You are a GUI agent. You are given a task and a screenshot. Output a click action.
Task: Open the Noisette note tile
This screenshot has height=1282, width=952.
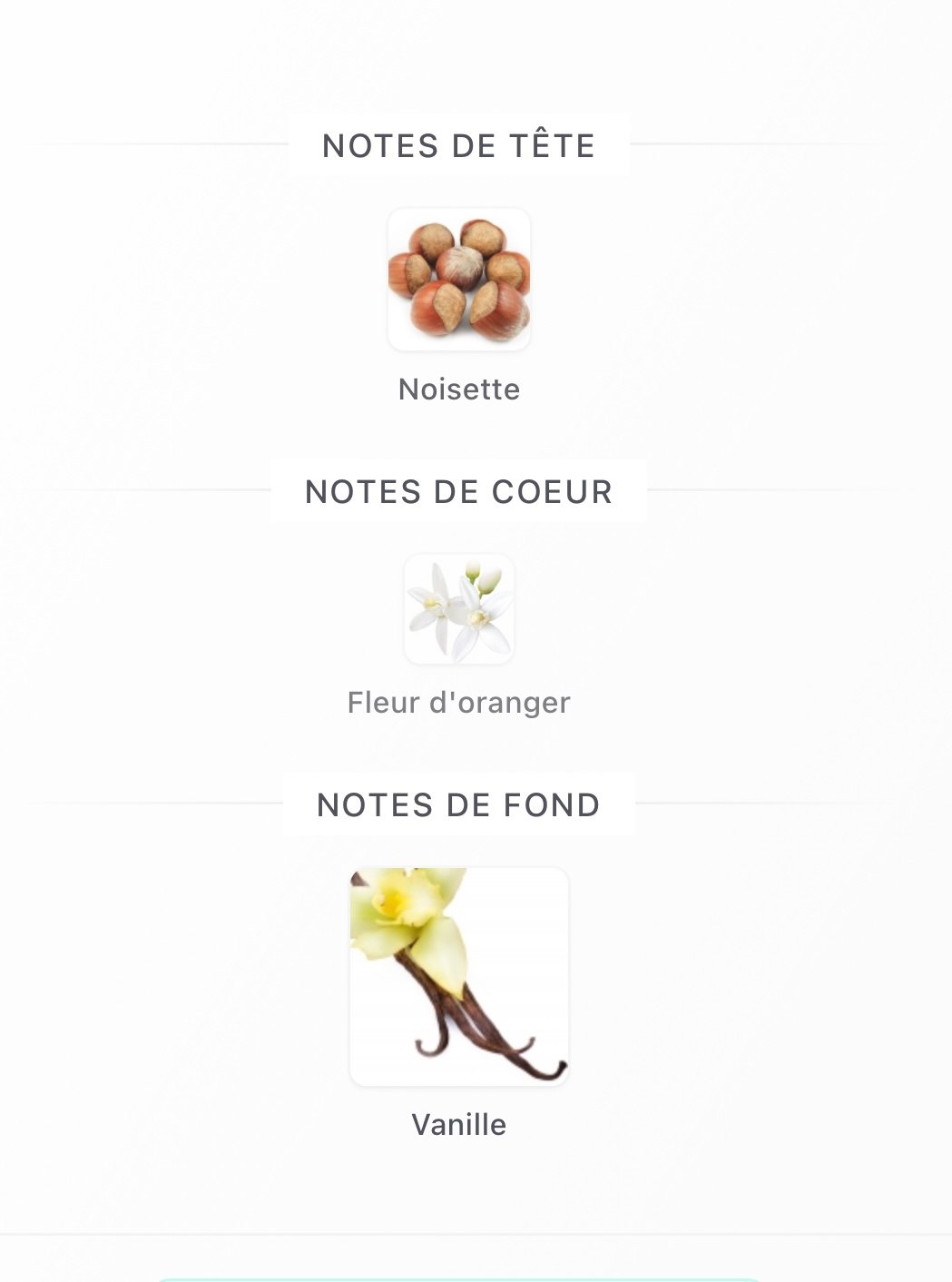click(x=459, y=280)
